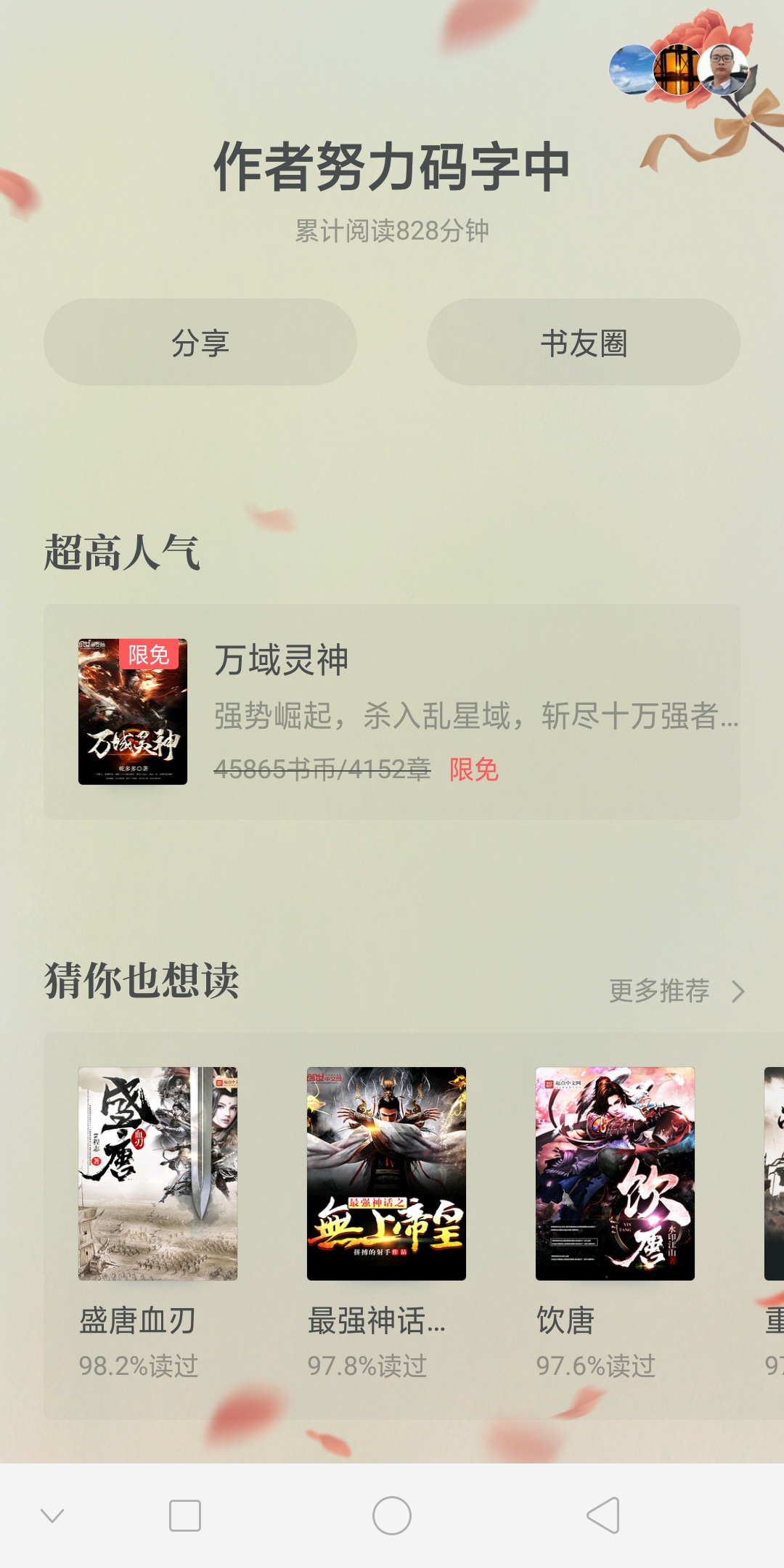Go to the home screen
This screenshot has width=784, height=1568.
[x=392, y=1516]
